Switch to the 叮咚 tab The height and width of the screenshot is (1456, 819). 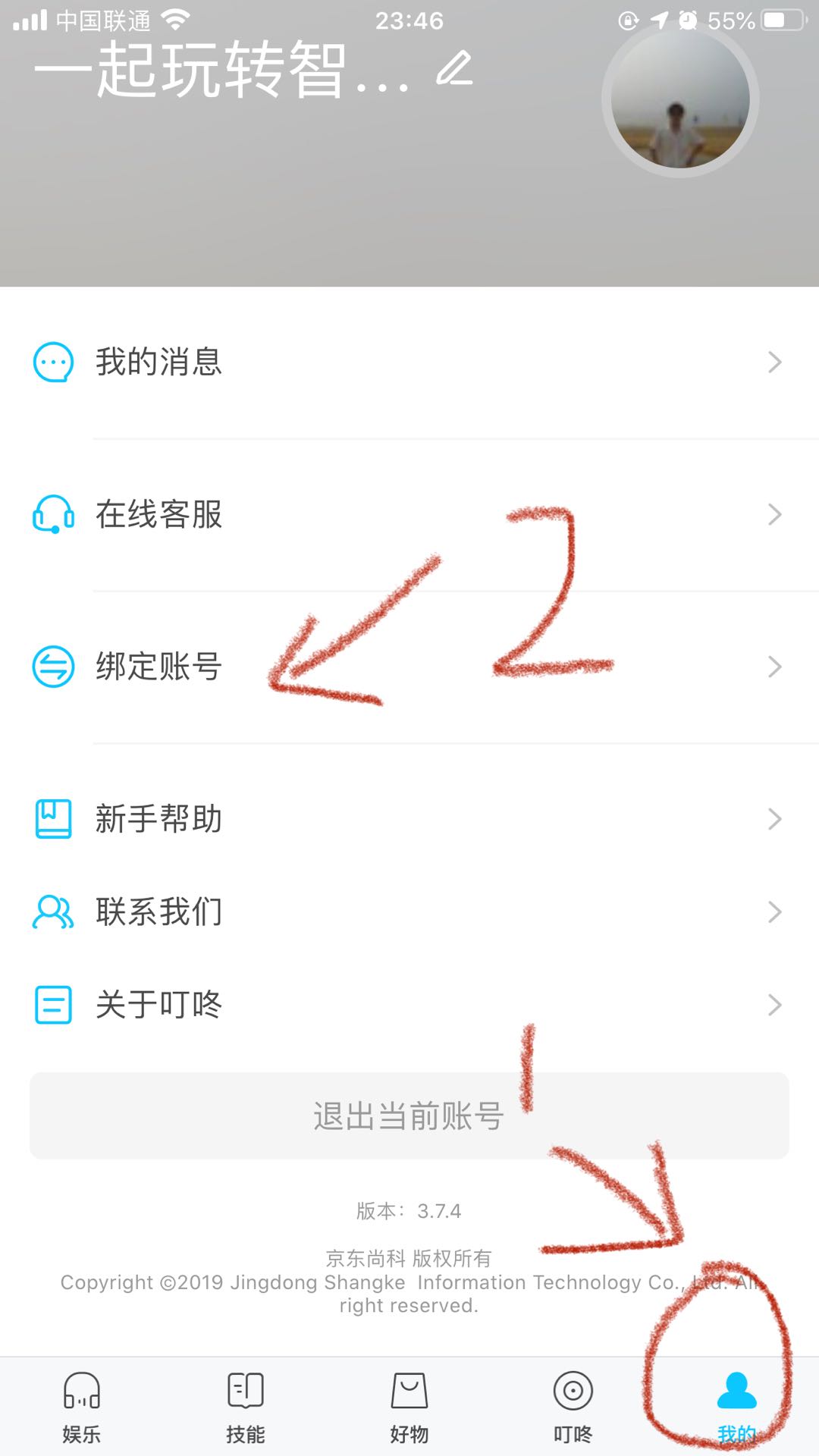click(573, 1407)
